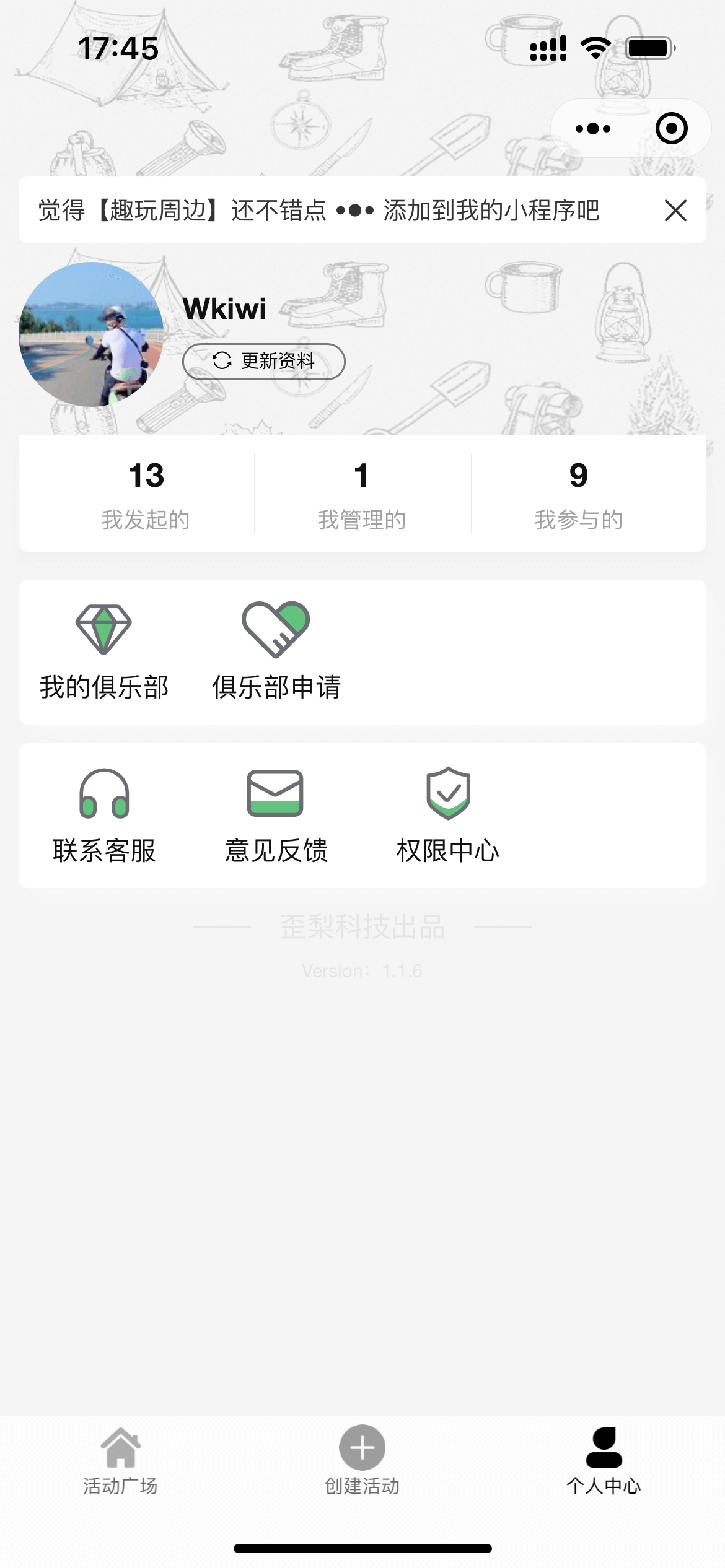
Task: Open the mini program more options menu
Action: (x=593, y=129)
